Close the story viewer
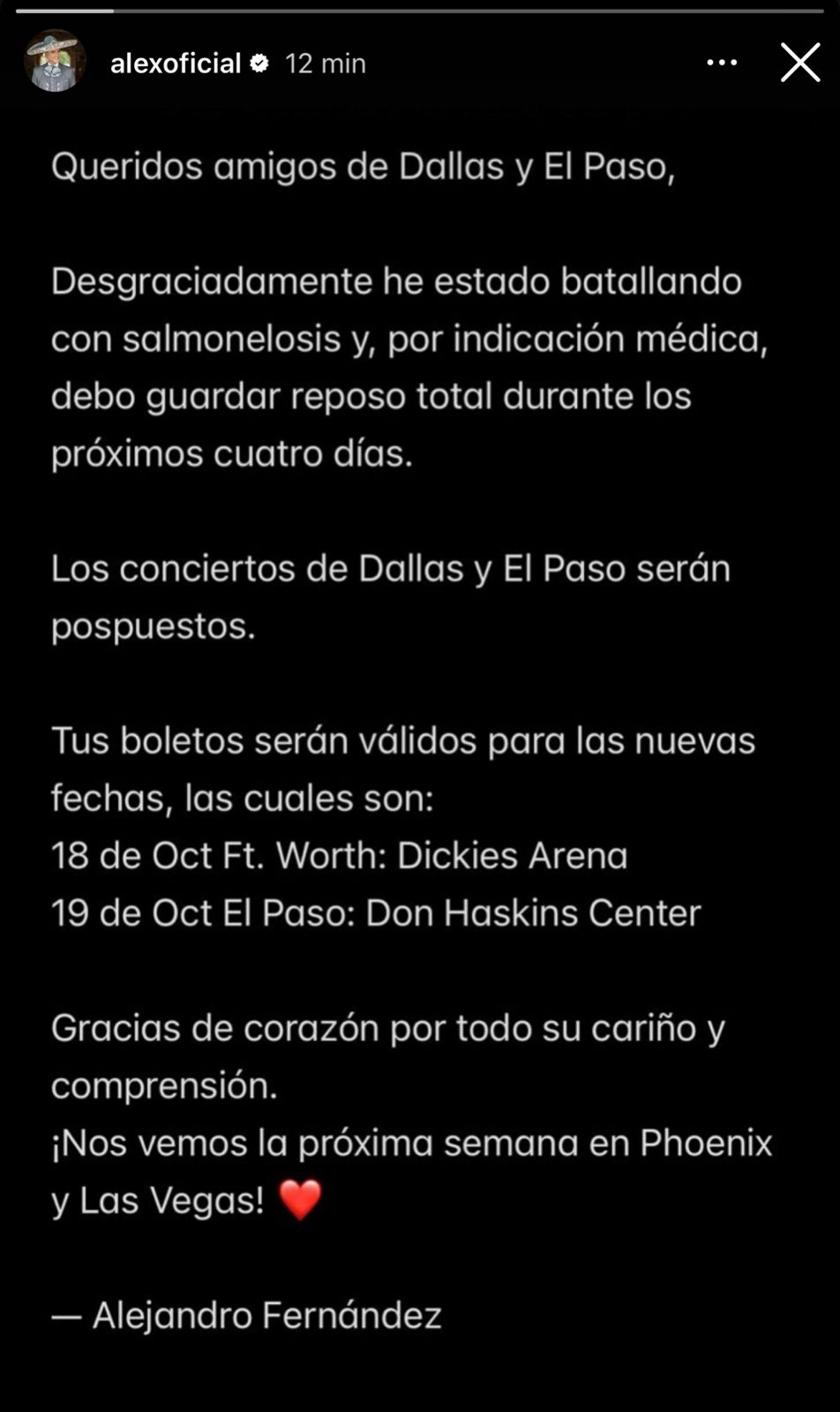 coord(800,63)
